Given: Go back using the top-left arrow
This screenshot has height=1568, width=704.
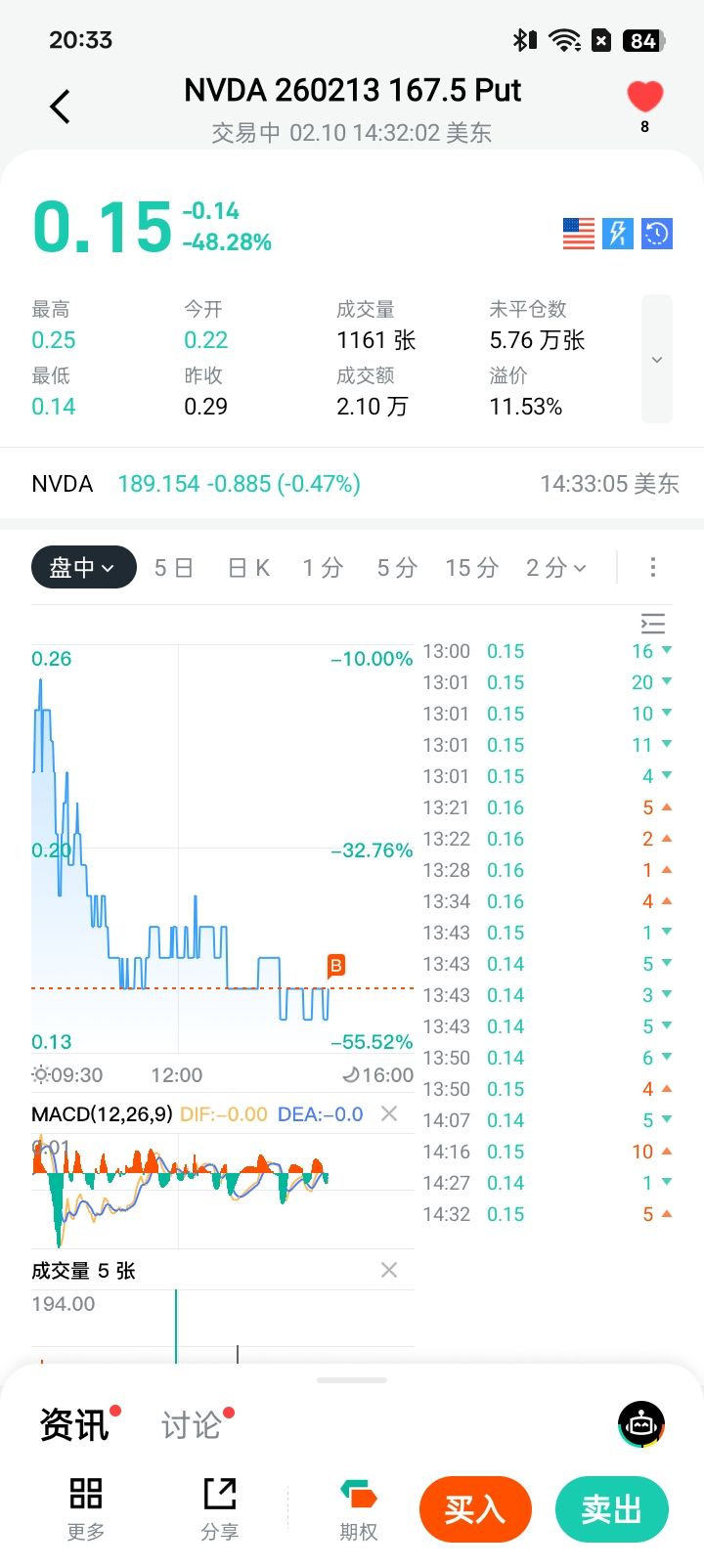Looking at the screenshot, I should point(61,107).
